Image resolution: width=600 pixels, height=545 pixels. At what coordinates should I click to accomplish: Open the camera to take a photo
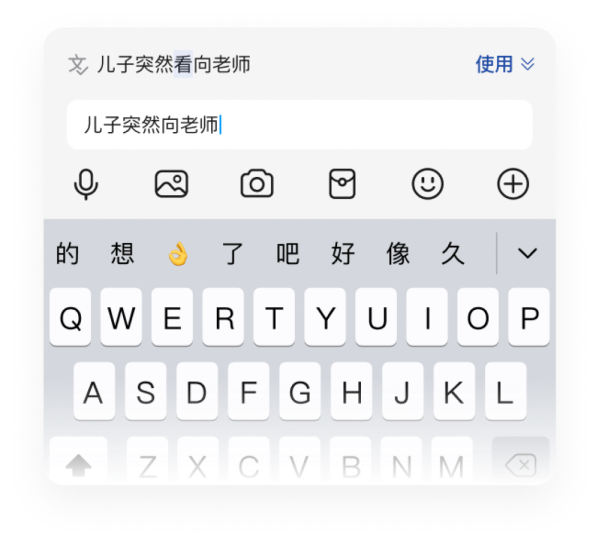point(257,184)
